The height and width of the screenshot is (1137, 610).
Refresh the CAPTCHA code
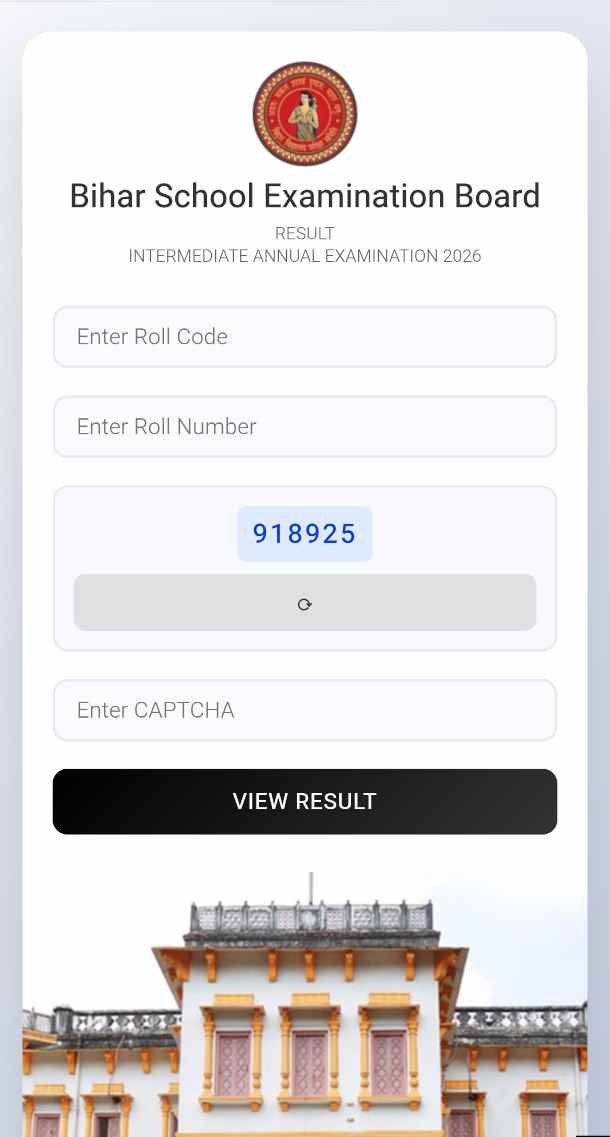click(304, 603)
